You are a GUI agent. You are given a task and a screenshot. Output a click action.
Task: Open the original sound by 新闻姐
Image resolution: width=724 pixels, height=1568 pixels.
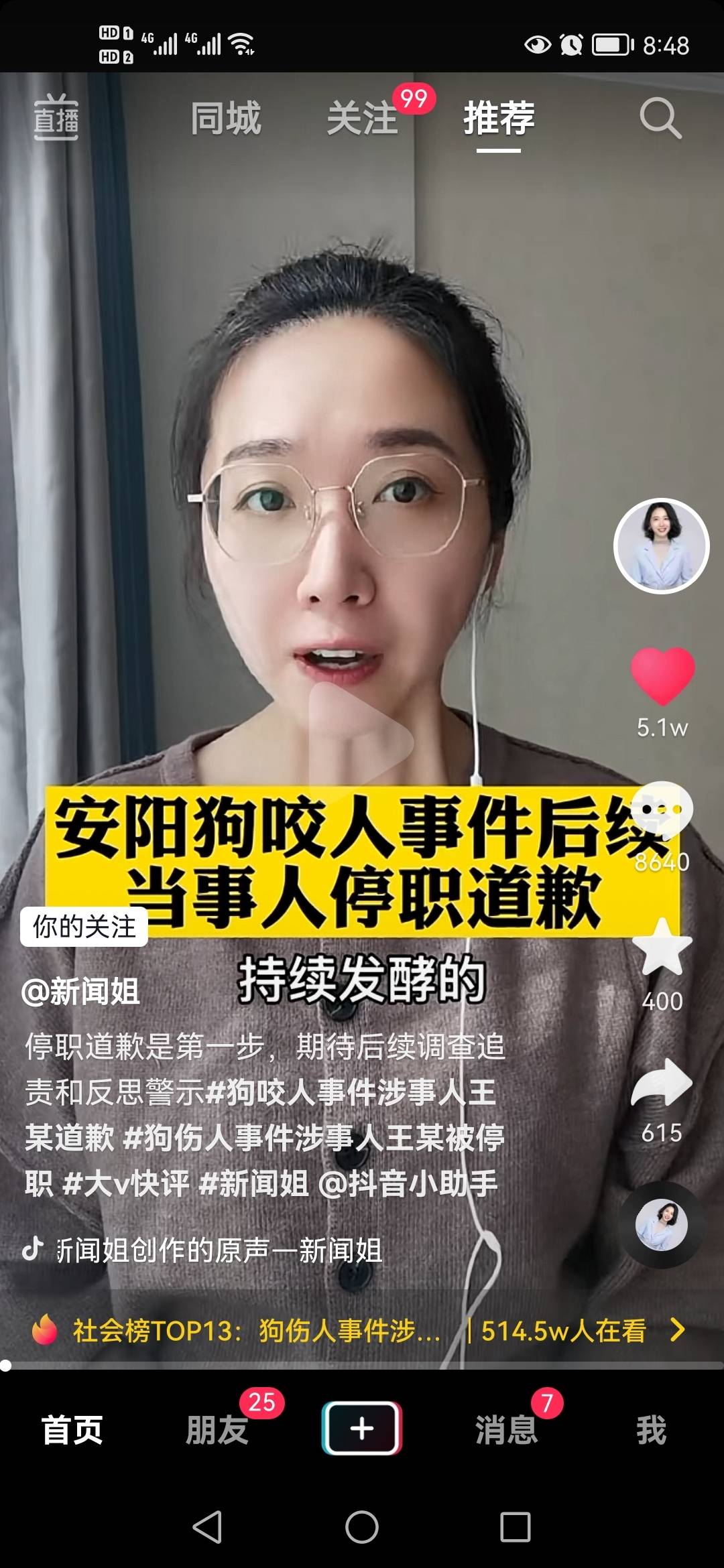pyautogui.click(x=219, y=1250)
